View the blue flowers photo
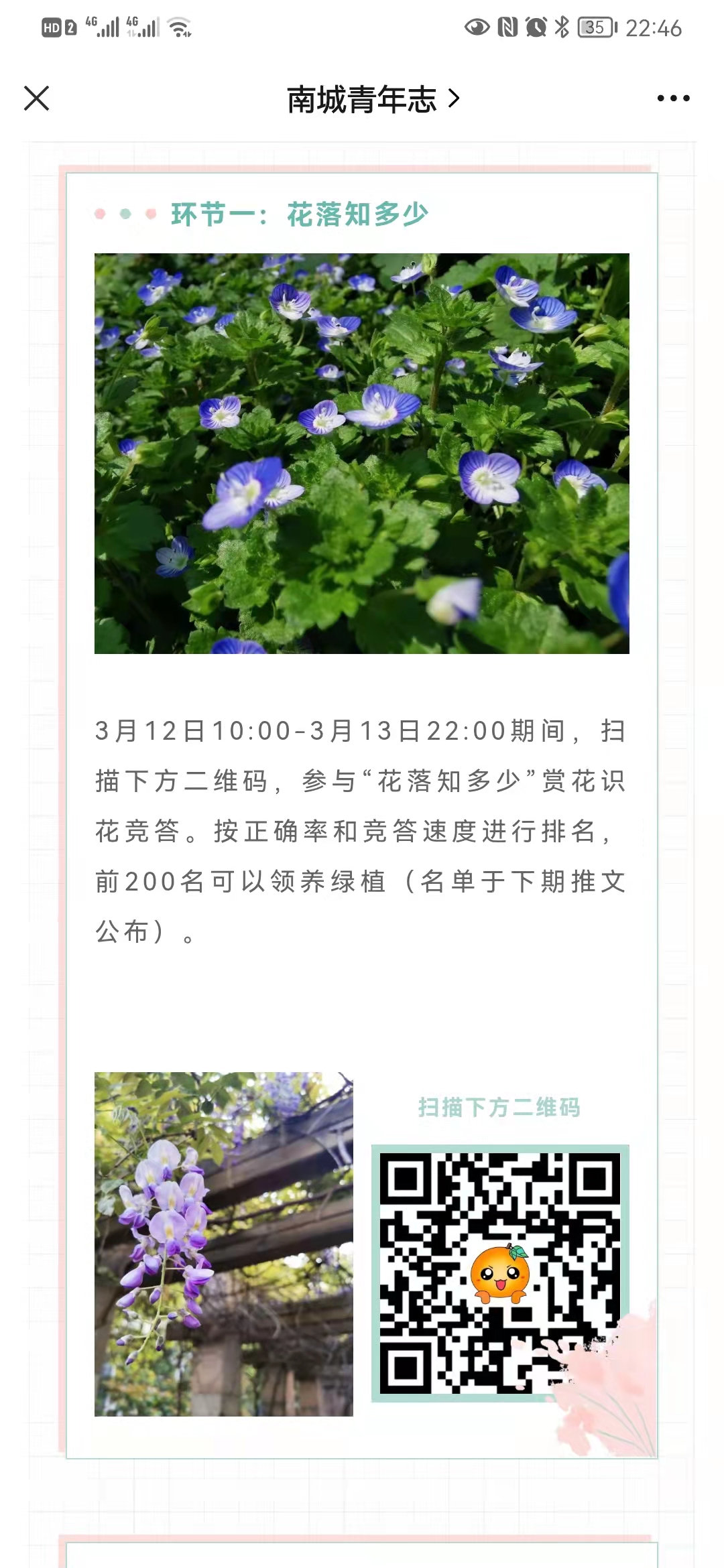The image size is (724, 1568). (361, 453)
